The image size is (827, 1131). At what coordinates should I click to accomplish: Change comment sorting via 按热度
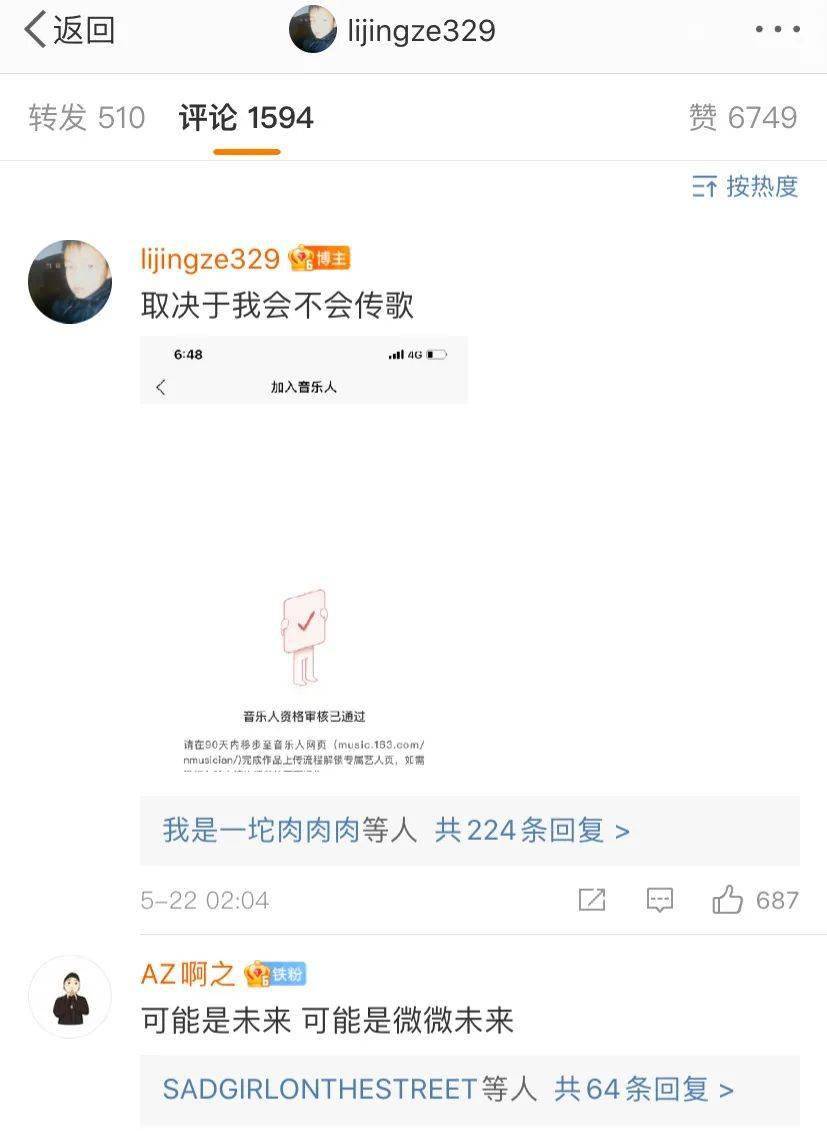(745, 186)
